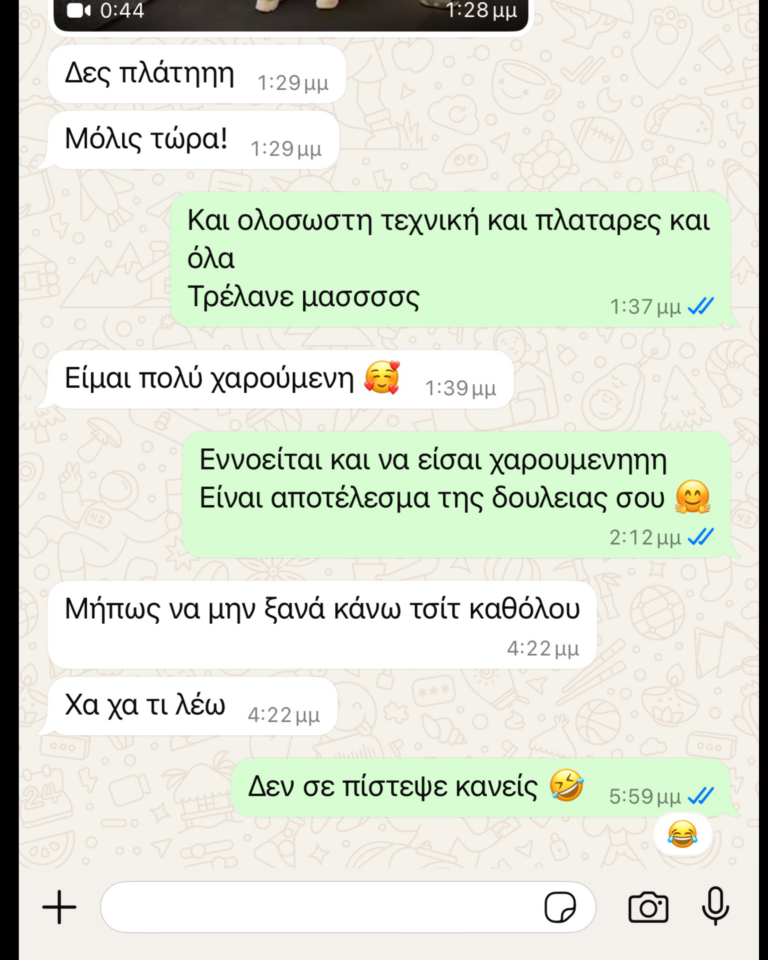Viewport: 768px width, 960px height.
Task: Record a voice message with the microphone
Action: [x=714, y=906]
